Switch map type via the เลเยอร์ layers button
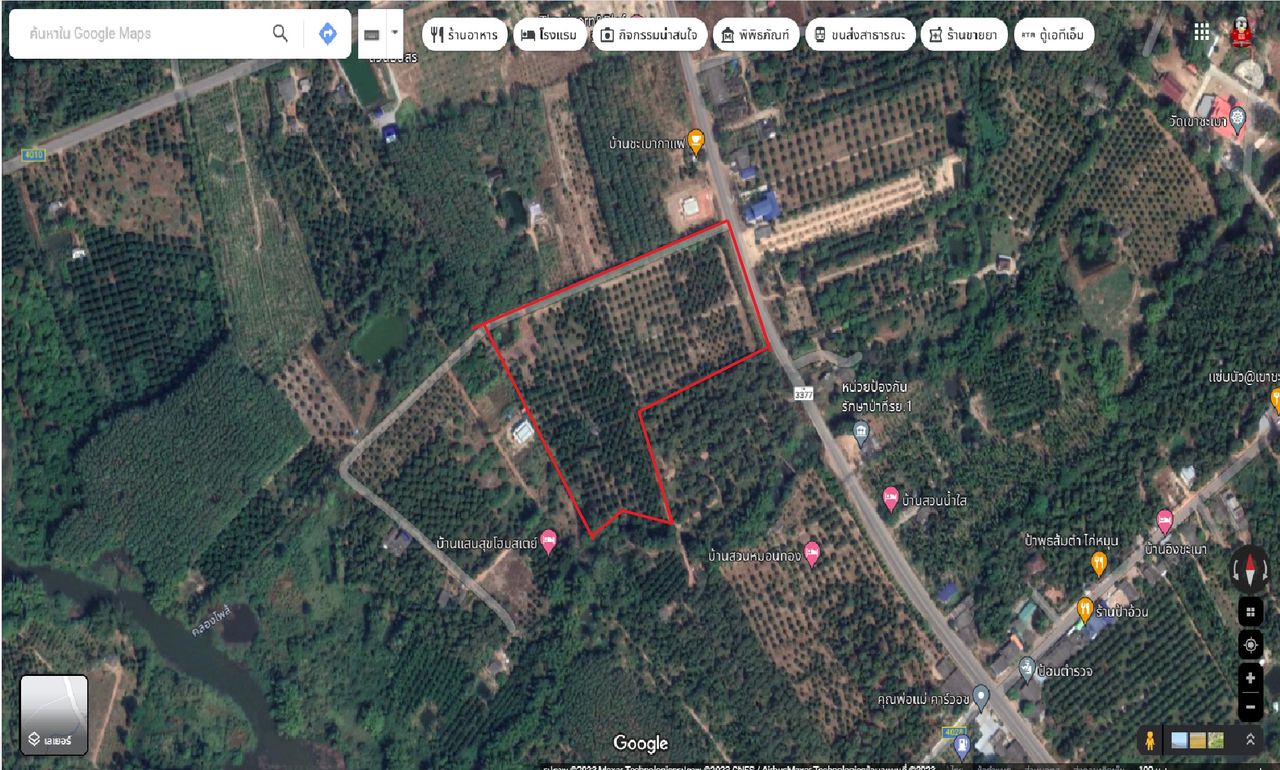 (x=54, y=714)
